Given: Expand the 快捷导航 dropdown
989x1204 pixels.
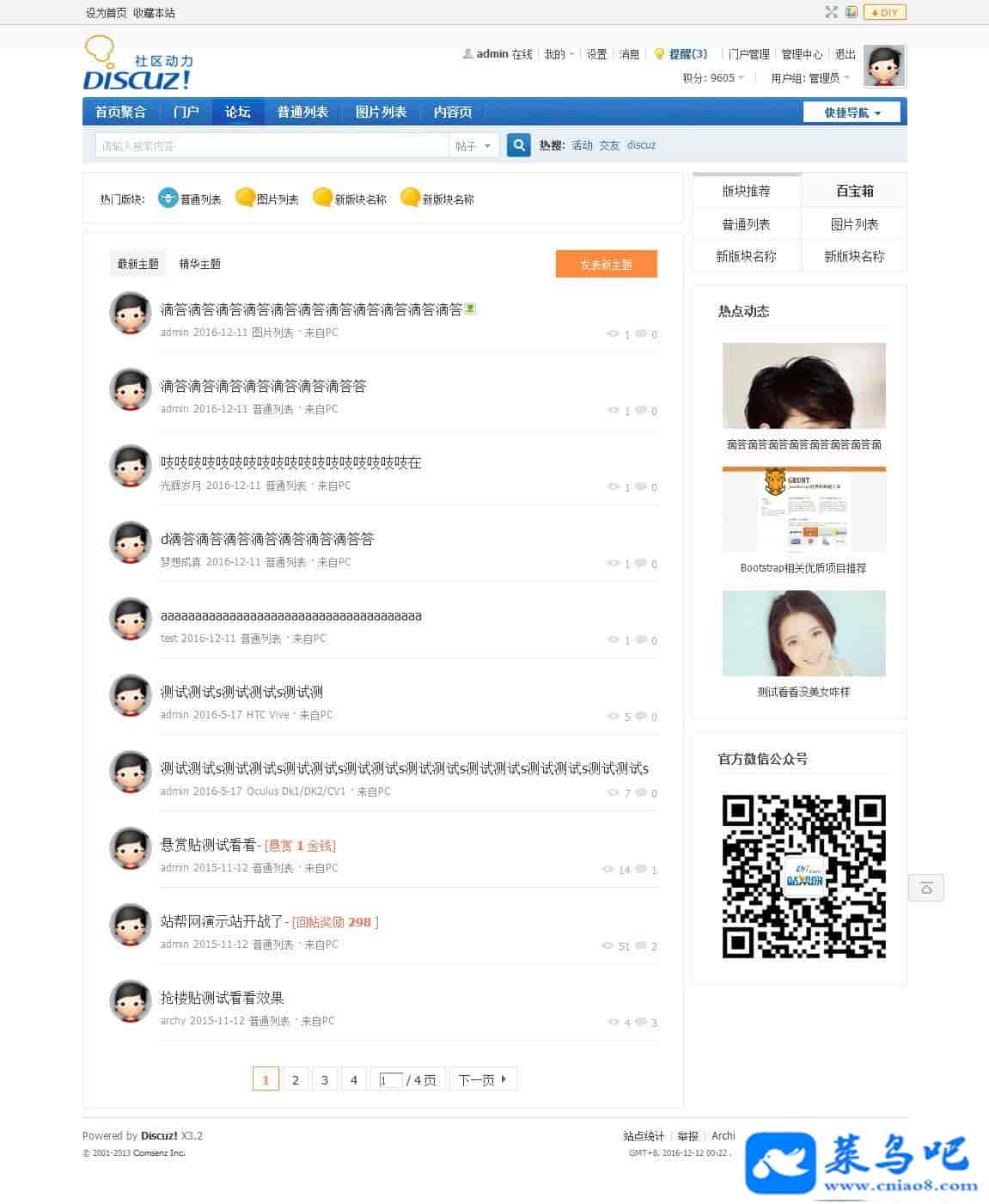Looking at the screenshot, I should tap(852, 113).
